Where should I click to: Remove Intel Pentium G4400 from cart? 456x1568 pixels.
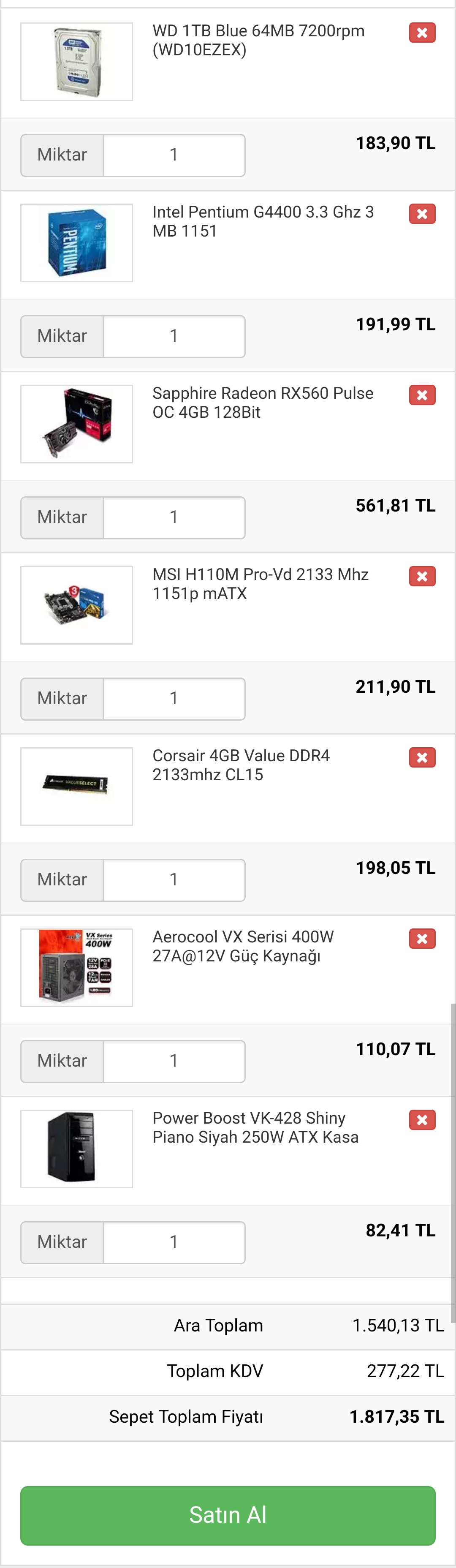point(422,214)
